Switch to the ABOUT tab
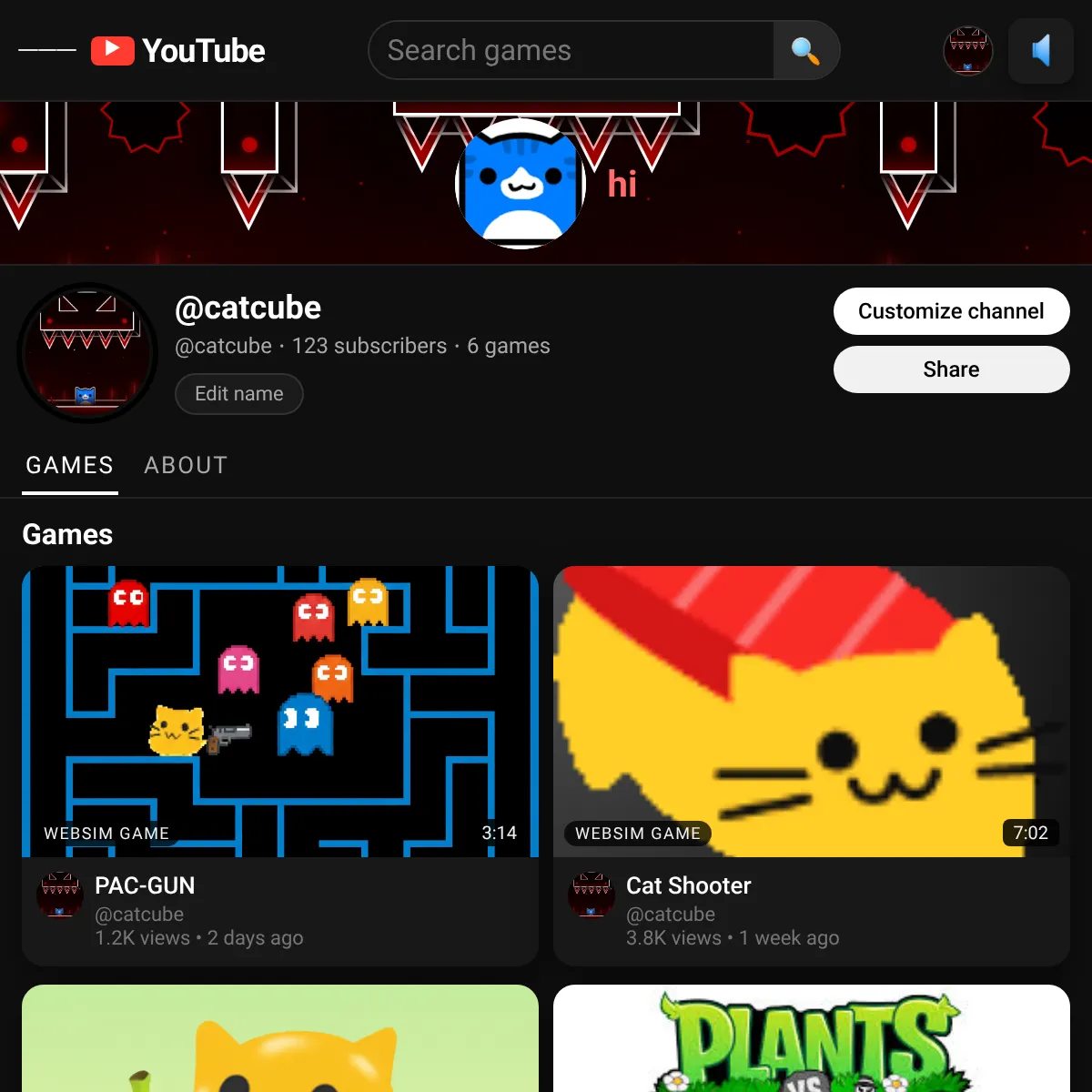 tap(186, 465)
